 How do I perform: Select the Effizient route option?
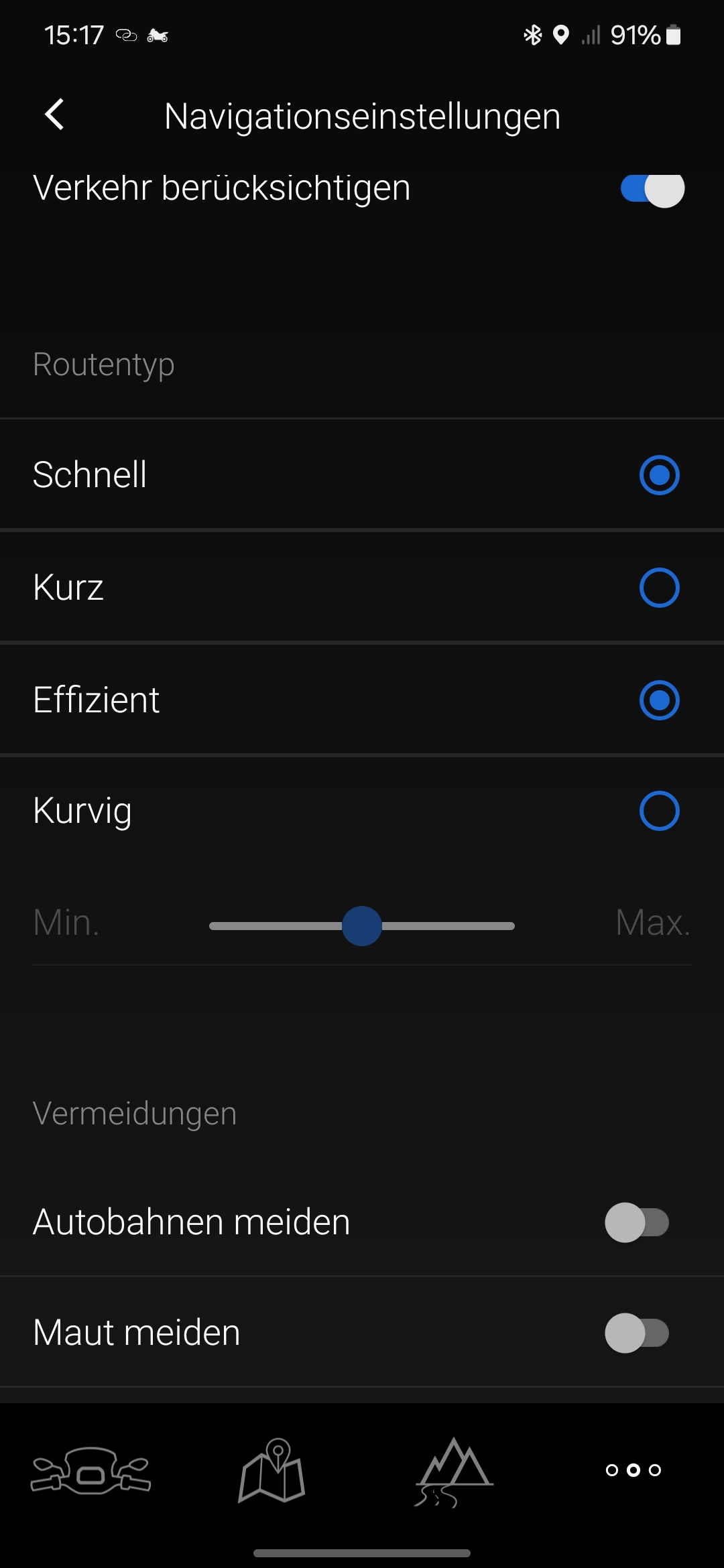coord(659,700)
